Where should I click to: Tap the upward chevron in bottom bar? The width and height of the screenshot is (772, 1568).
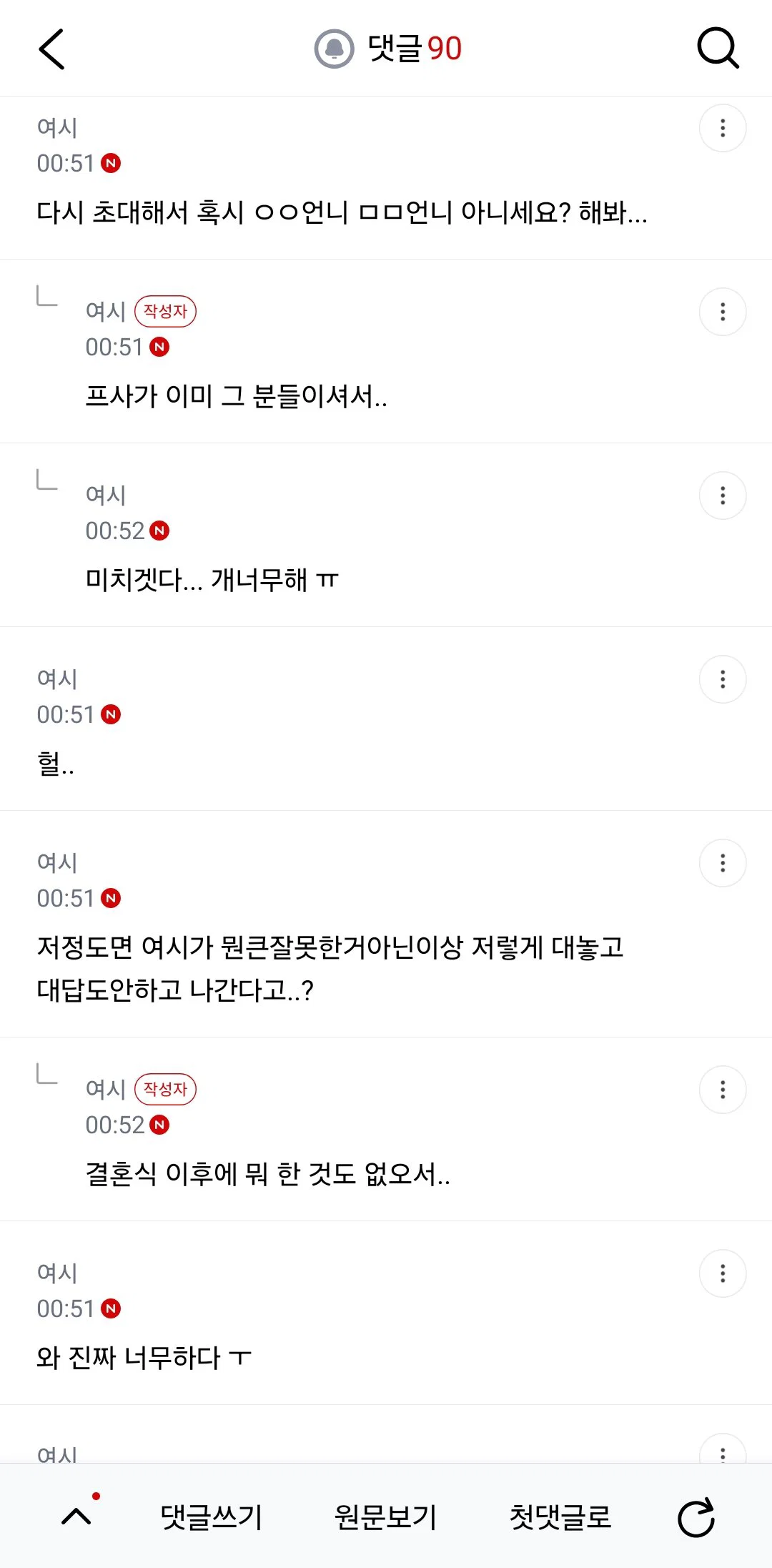tap(76, 1516)
